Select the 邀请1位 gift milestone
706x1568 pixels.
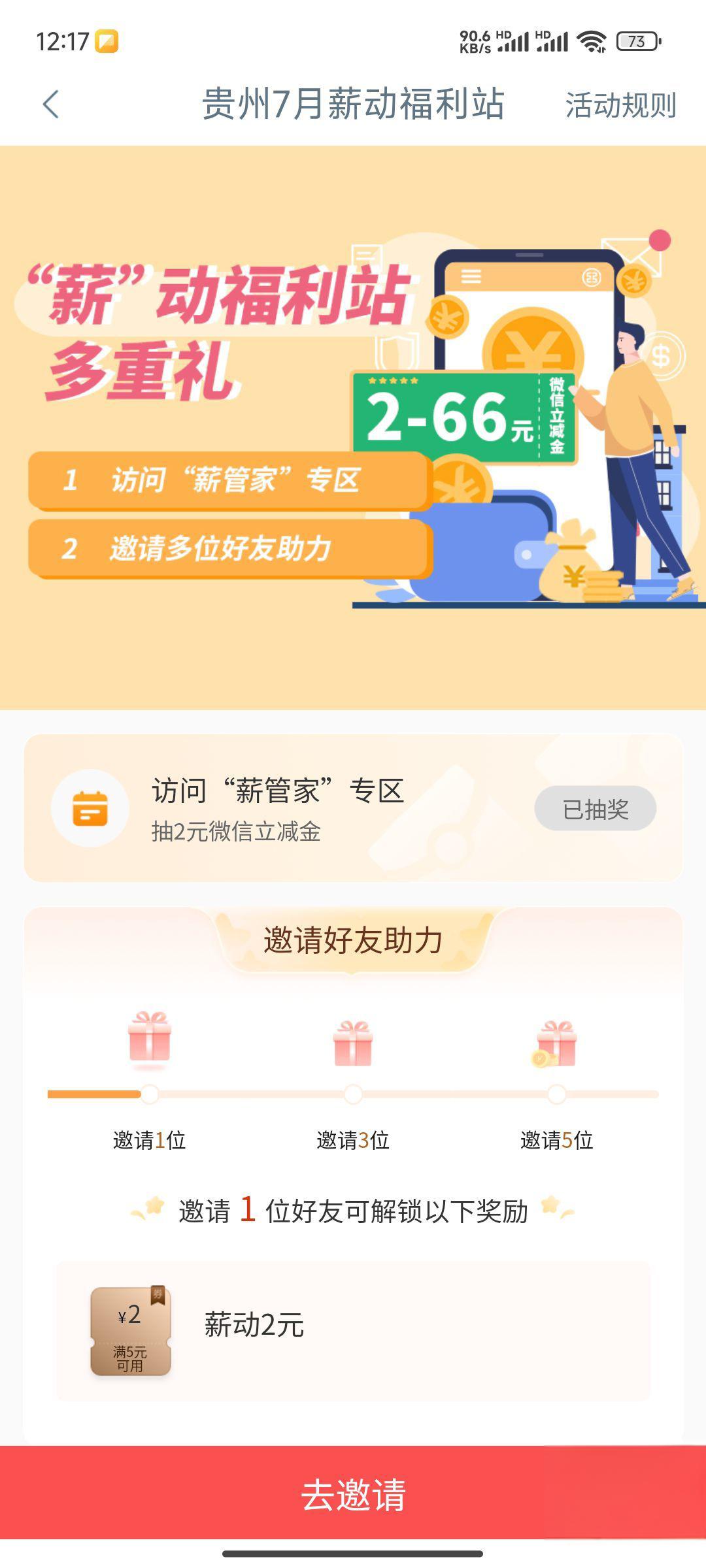[x=150, y=1039]
